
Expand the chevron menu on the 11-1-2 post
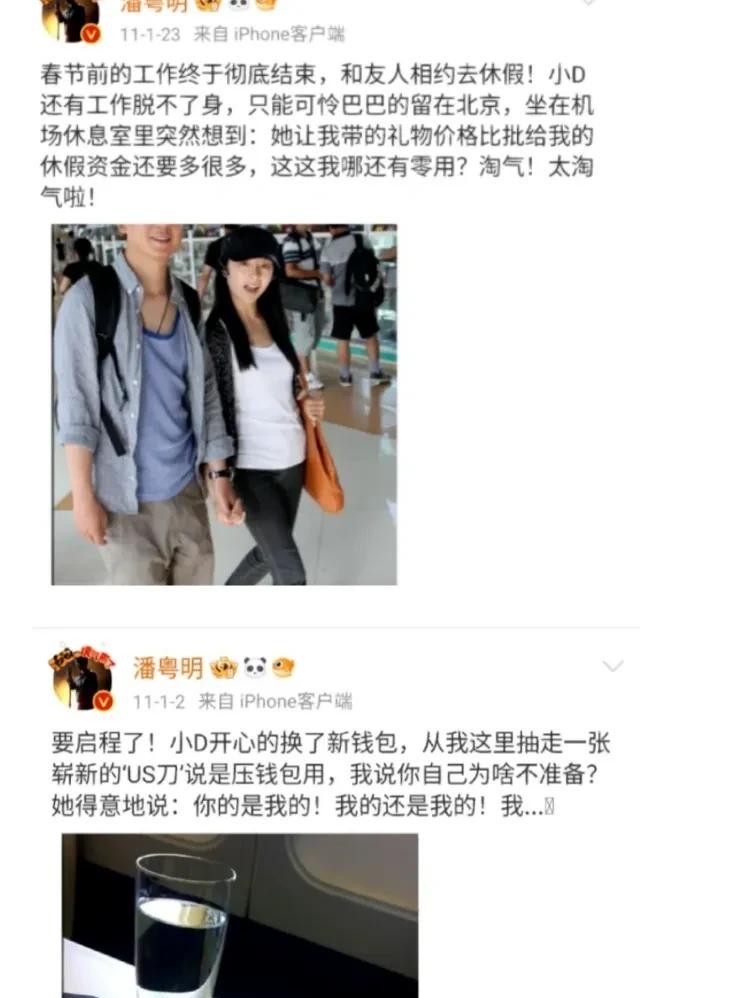(612, 666)
